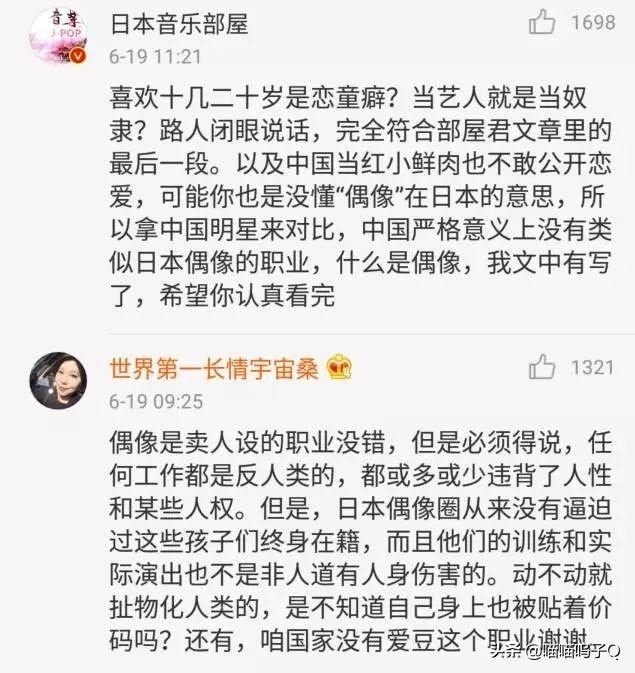
Task: Tap the username 世界第一长情宇宙桑
Action: 214,367
